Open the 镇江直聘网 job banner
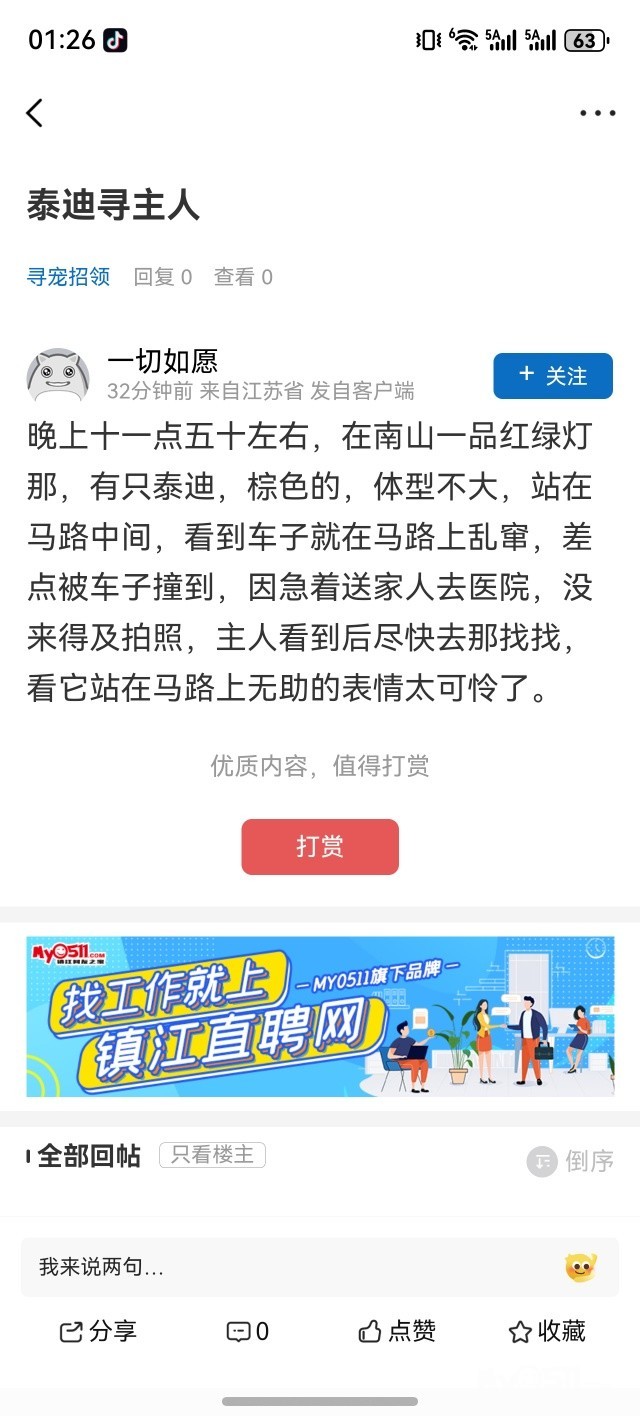 pyautogui.click(x=320, y=1016)
